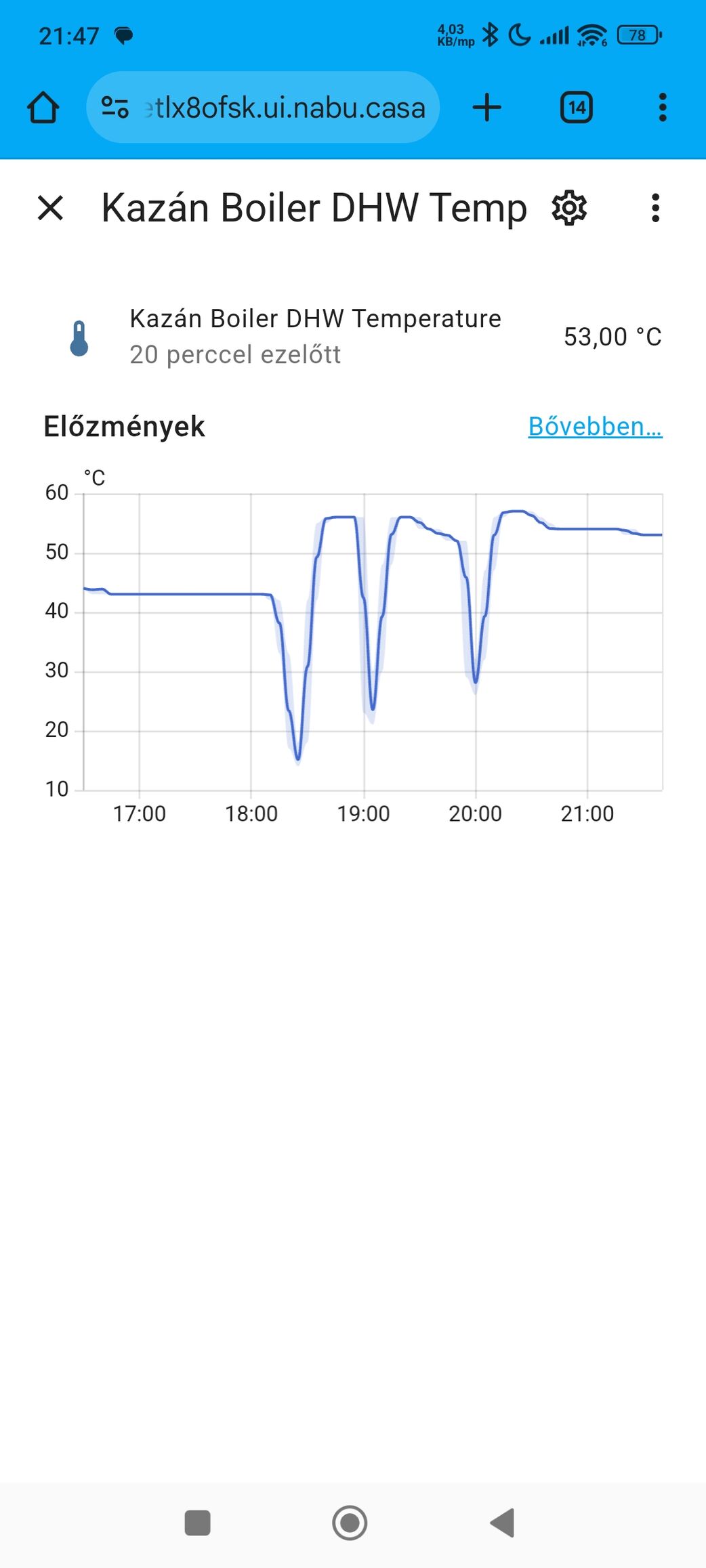Image resolution: width=706 pixels, height=1568 pixels.
Task: Open the browser's three-dot menu
Action: tap(663, 108)
